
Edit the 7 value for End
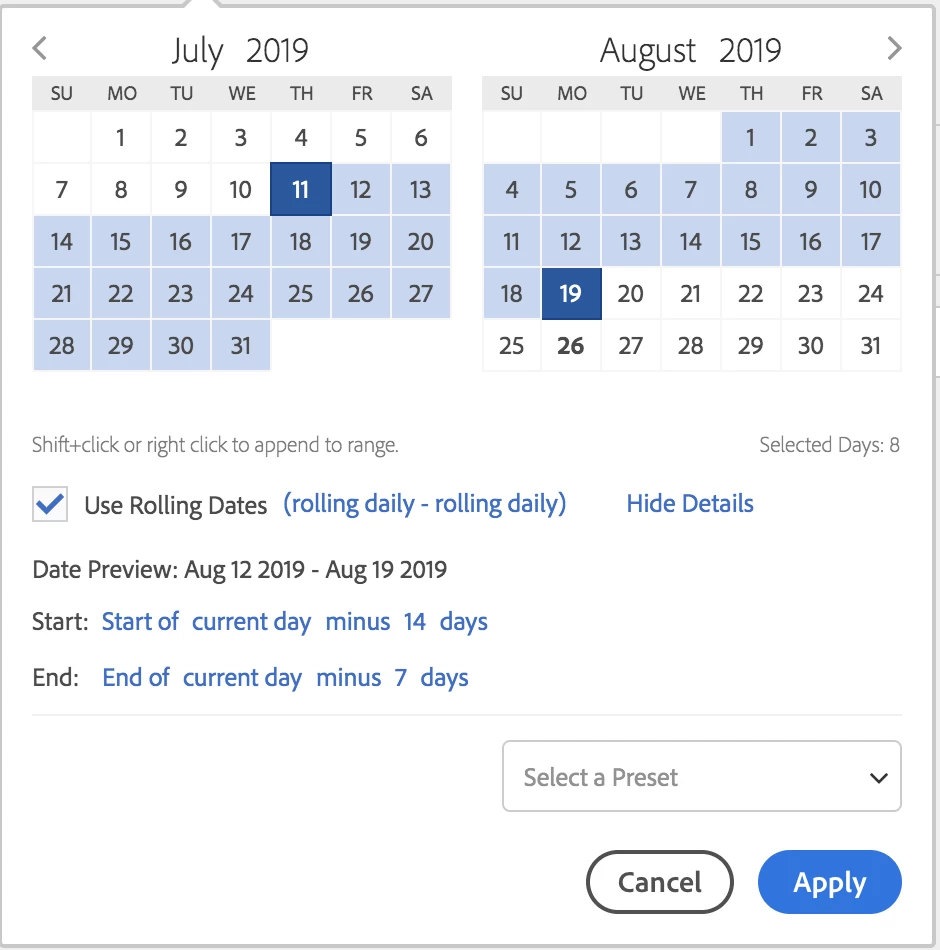(400, 677)
